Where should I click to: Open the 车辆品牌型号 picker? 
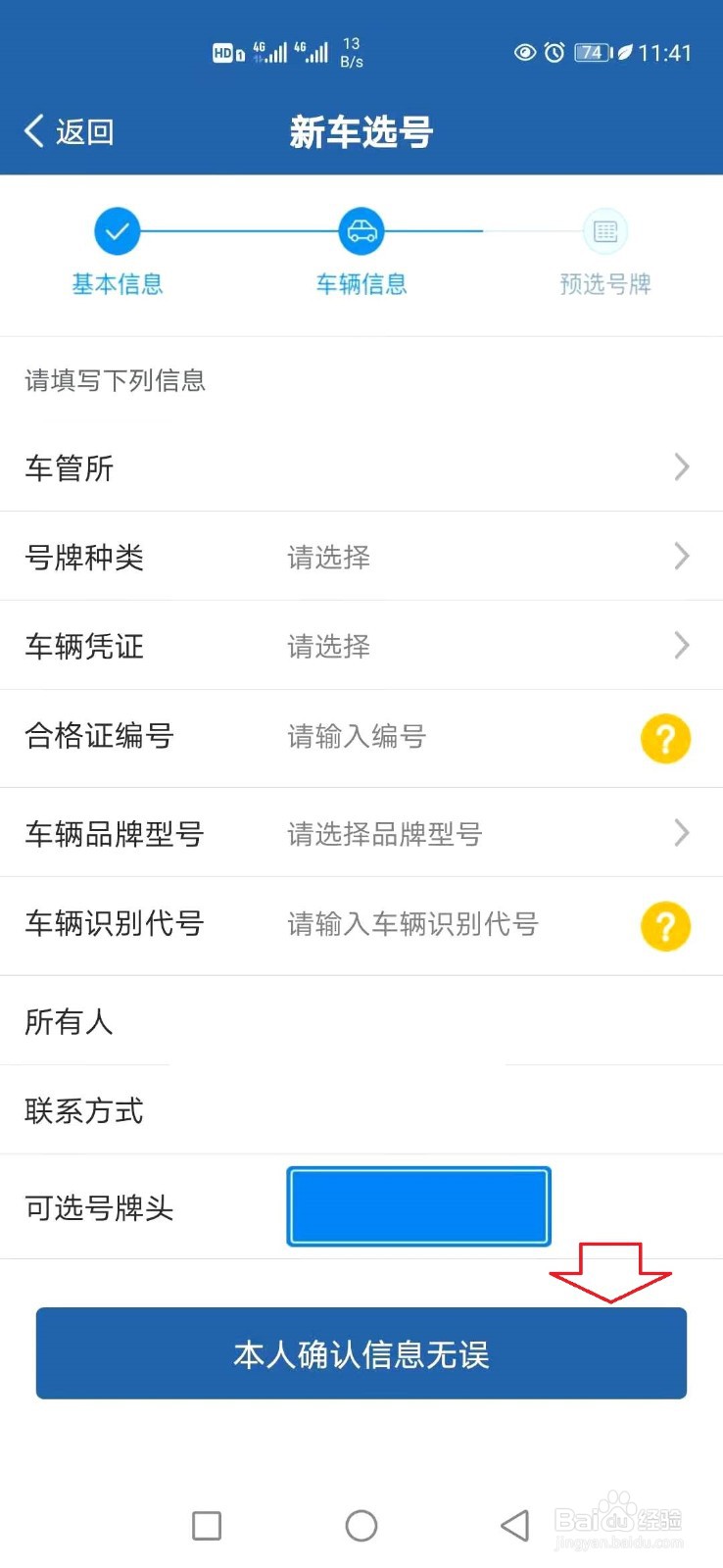click(361, 833)
